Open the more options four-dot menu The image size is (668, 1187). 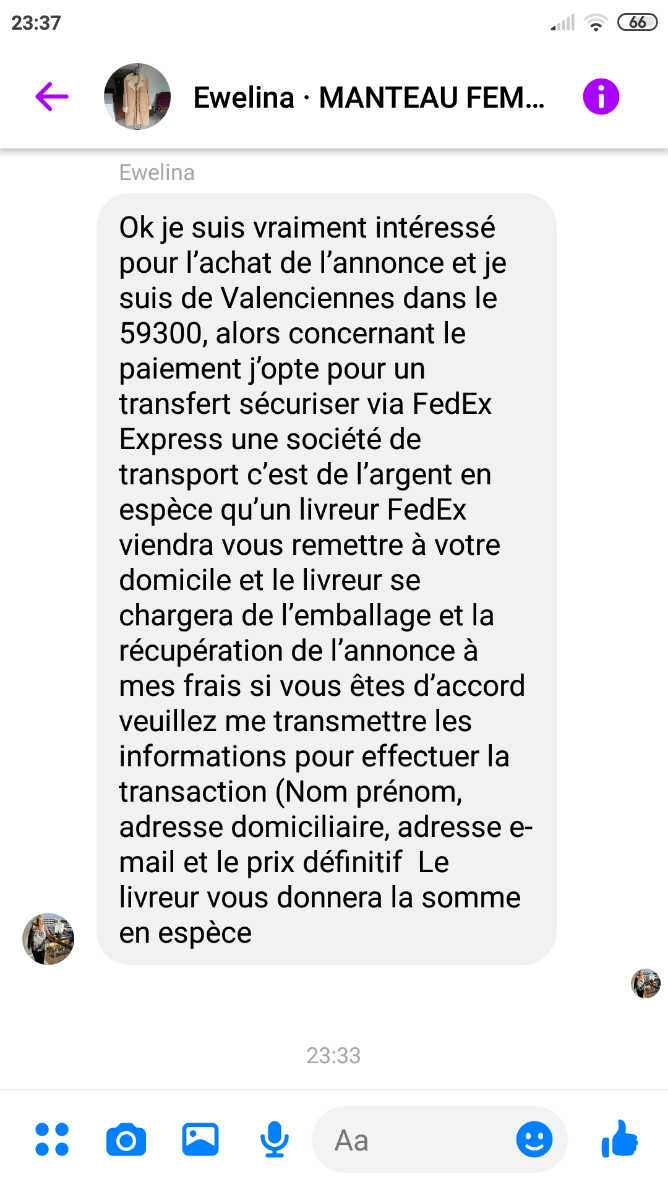(x=52, y=1139)
